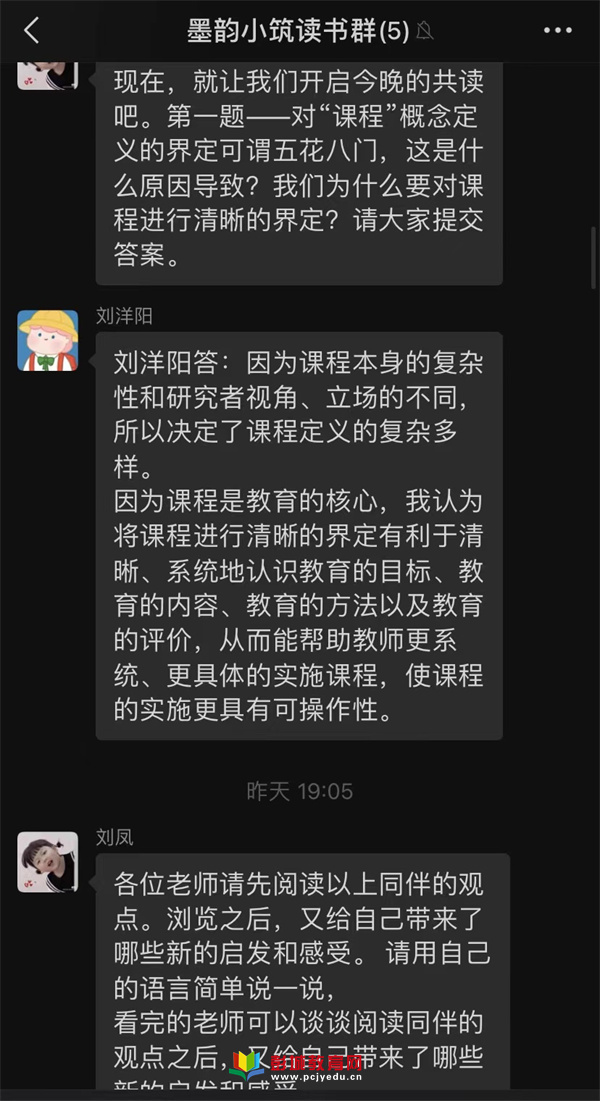Go back from the group chat
The image size is (600, 1101).
coord(31,31)
